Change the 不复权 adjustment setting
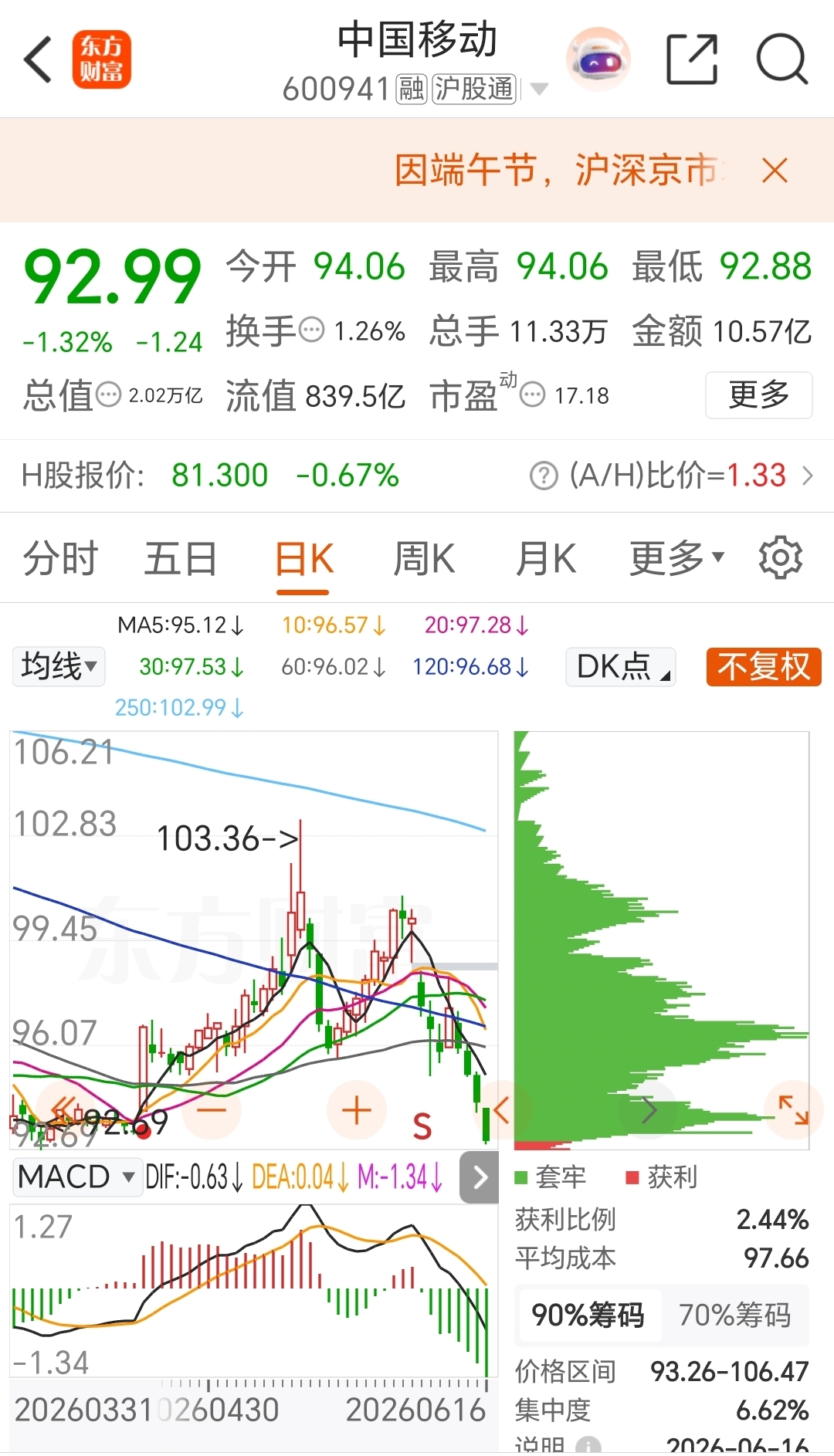The height and width of the screenshot is (1456, 834). pyautogui.click(x=764, y=666)
